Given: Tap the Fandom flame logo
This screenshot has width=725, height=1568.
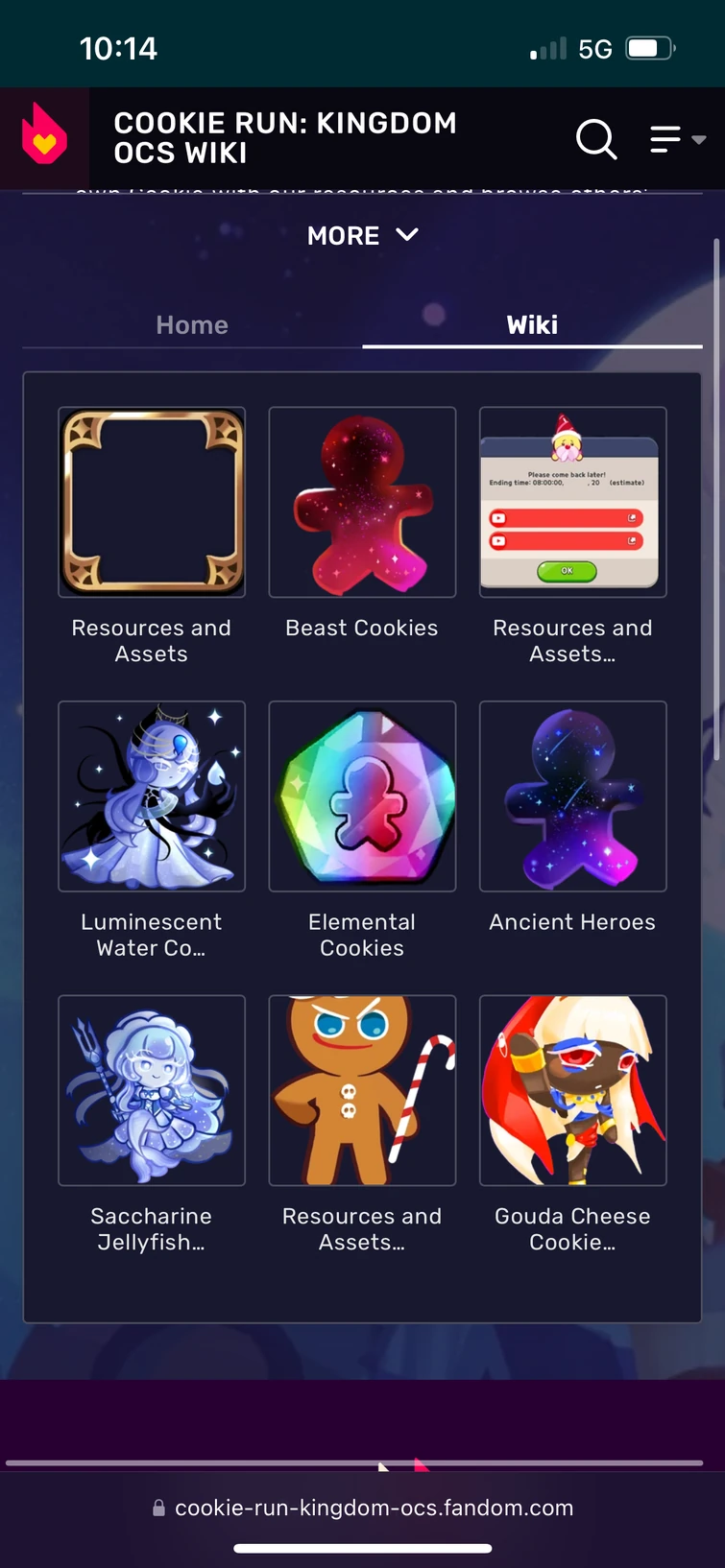Looking at the screenshot, I should [x=44, y=138].
